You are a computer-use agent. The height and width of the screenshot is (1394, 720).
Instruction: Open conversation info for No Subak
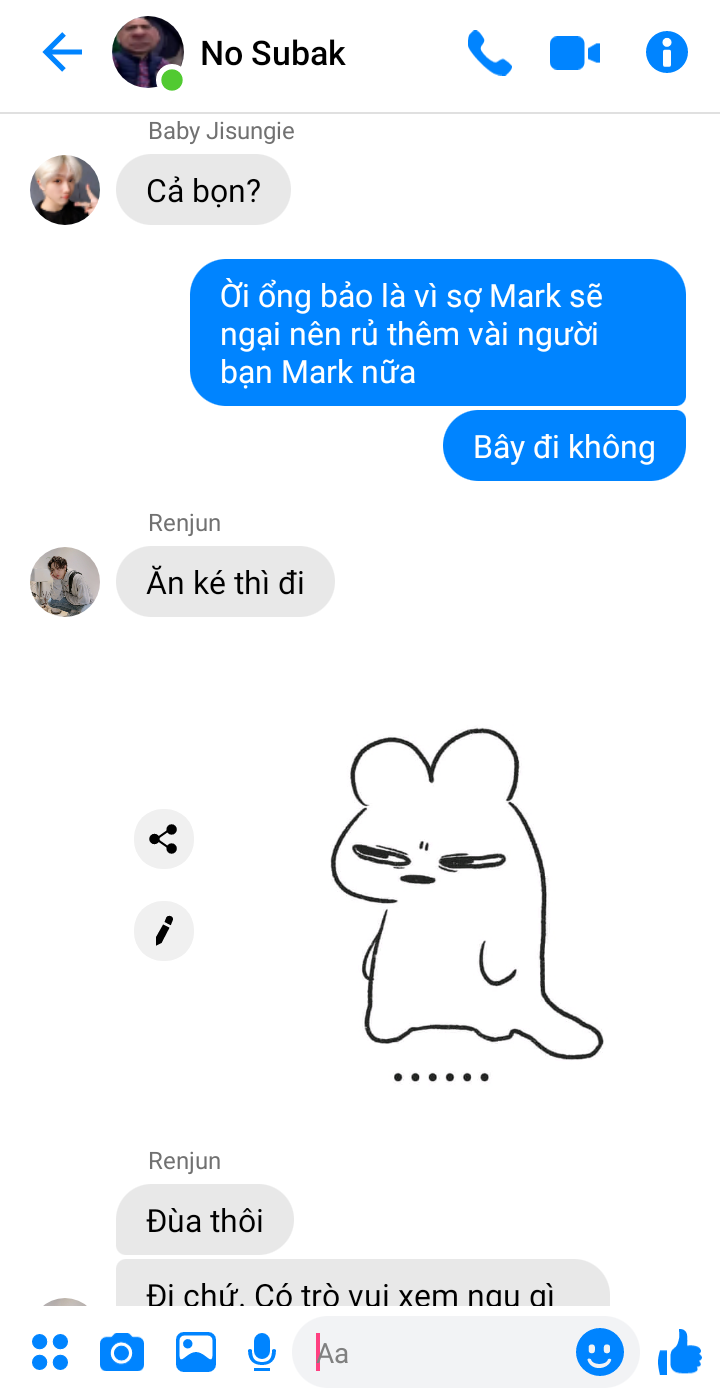click(x=667, y=52)
